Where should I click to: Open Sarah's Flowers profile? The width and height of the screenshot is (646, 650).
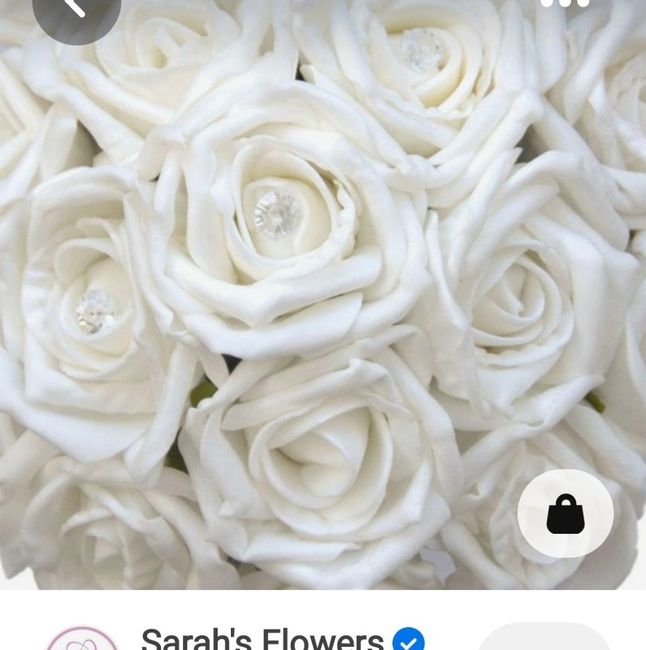coord(262,638)
